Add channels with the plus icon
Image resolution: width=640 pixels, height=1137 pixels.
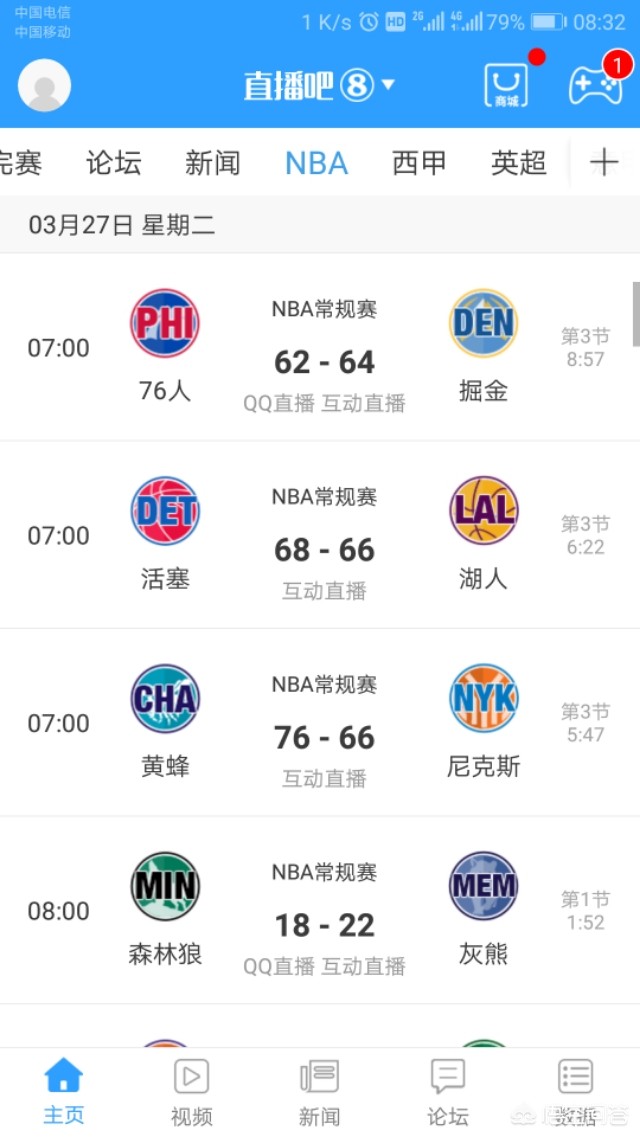pyautogui.click(x=604, y=163)
